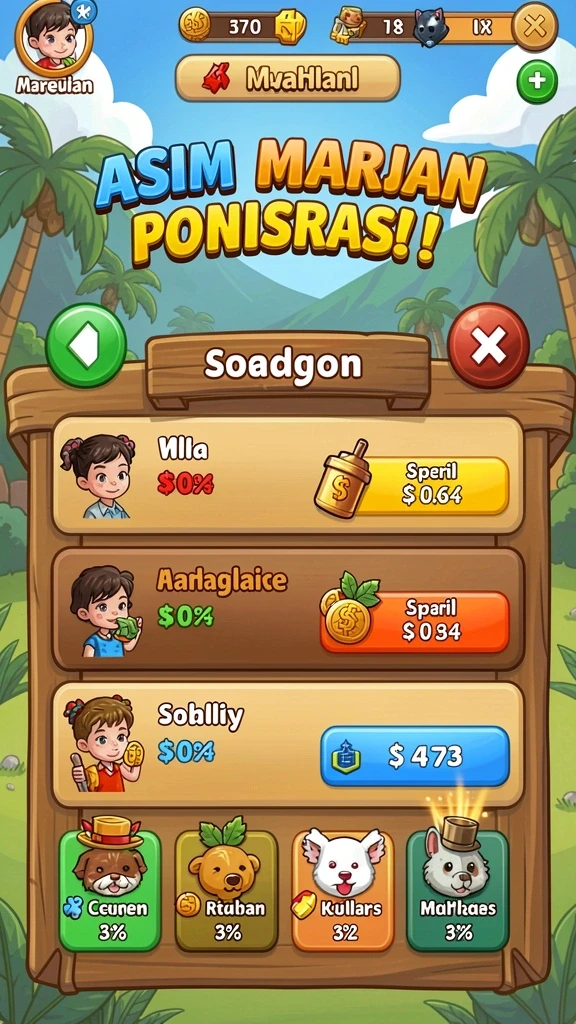
Task: Dismiss the Soadgon panel with red X
Action: (x=488, y=345)
